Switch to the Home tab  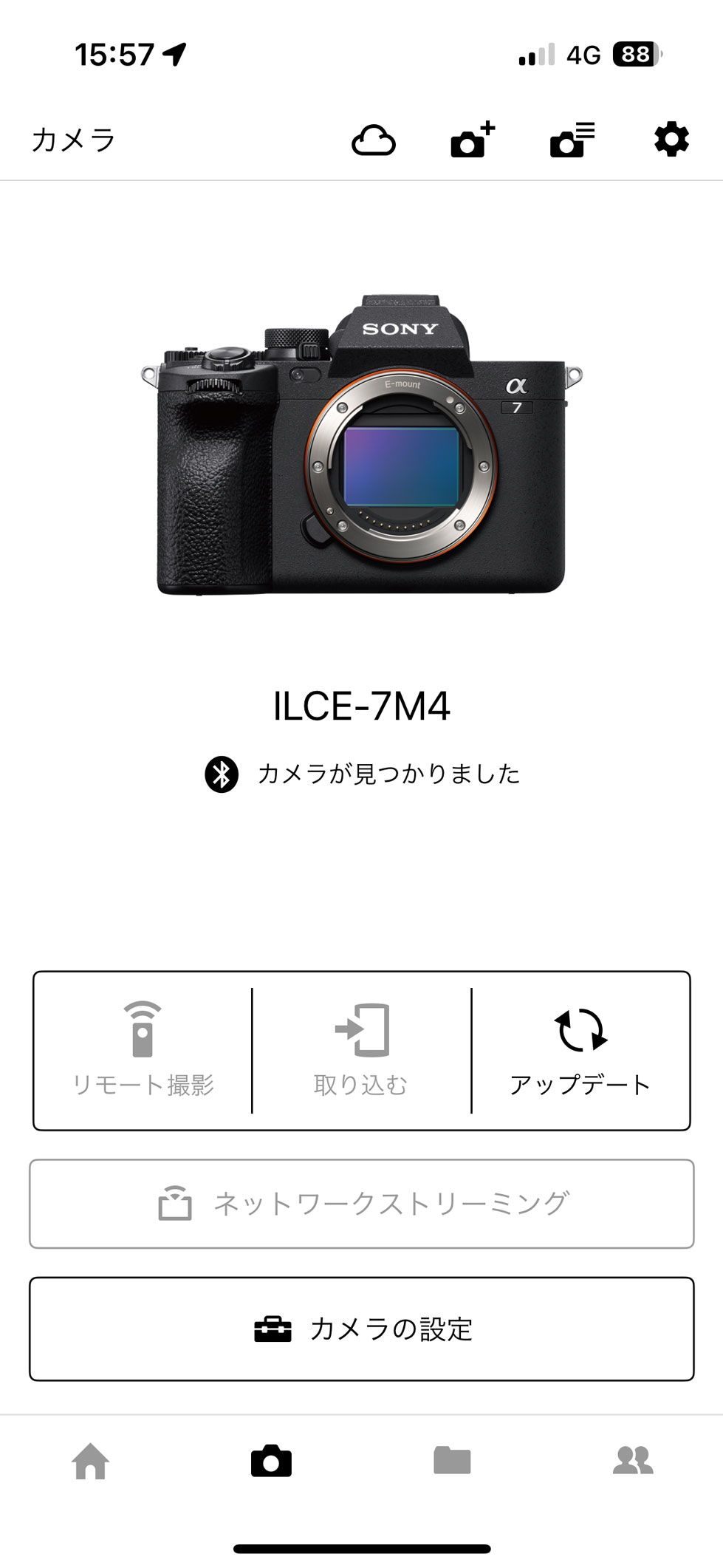(x=90, y=1461)
